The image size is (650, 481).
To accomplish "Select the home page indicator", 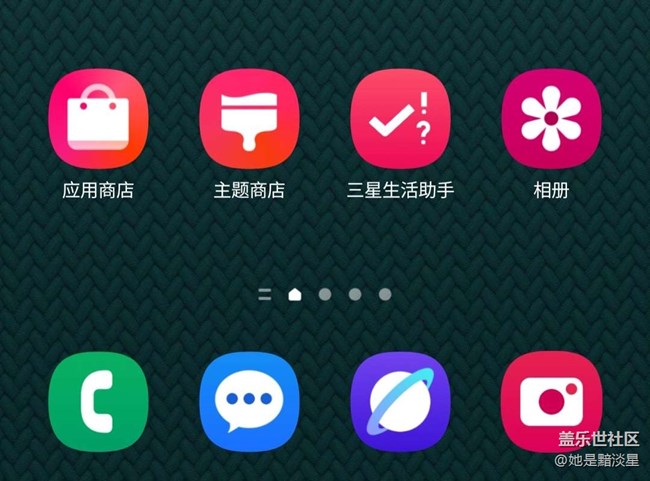I will click(295, 294).
